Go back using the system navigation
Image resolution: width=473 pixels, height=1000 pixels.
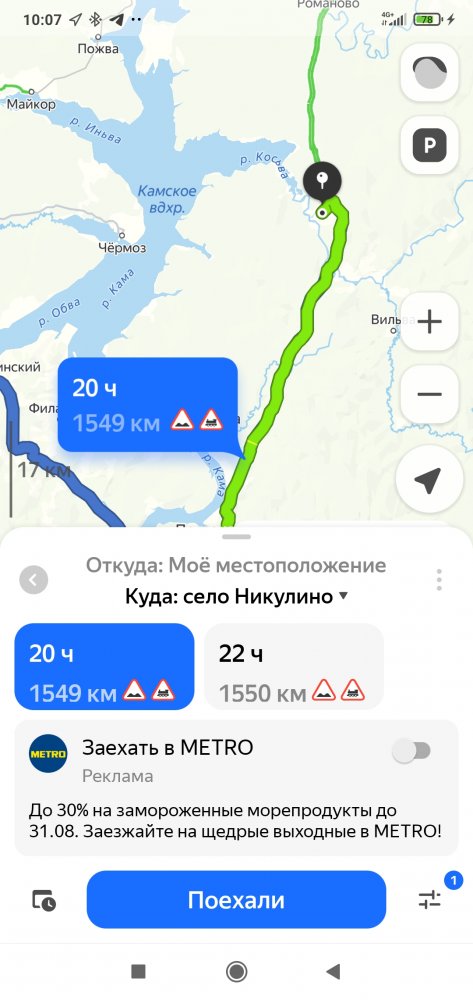click(333, 971)
